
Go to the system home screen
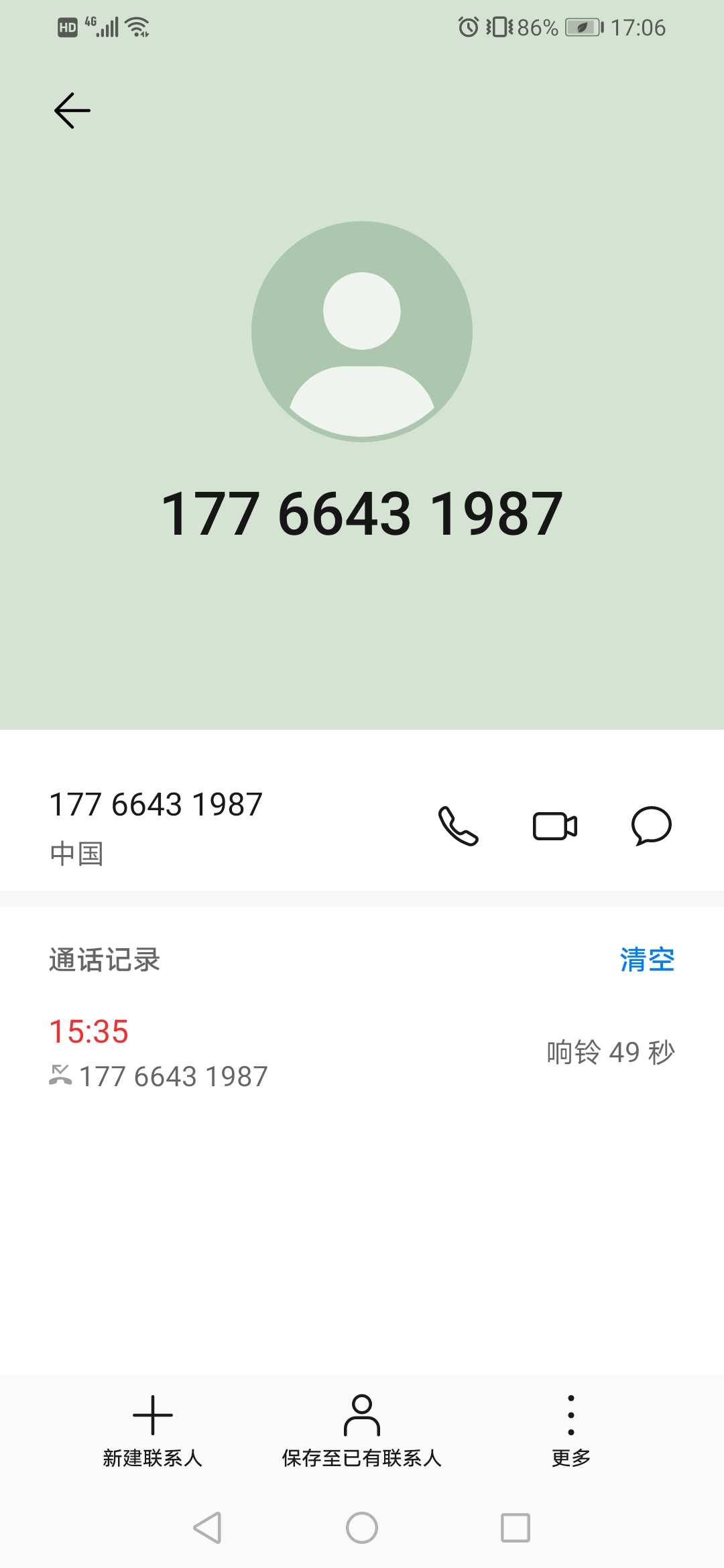click(362, 1528)
